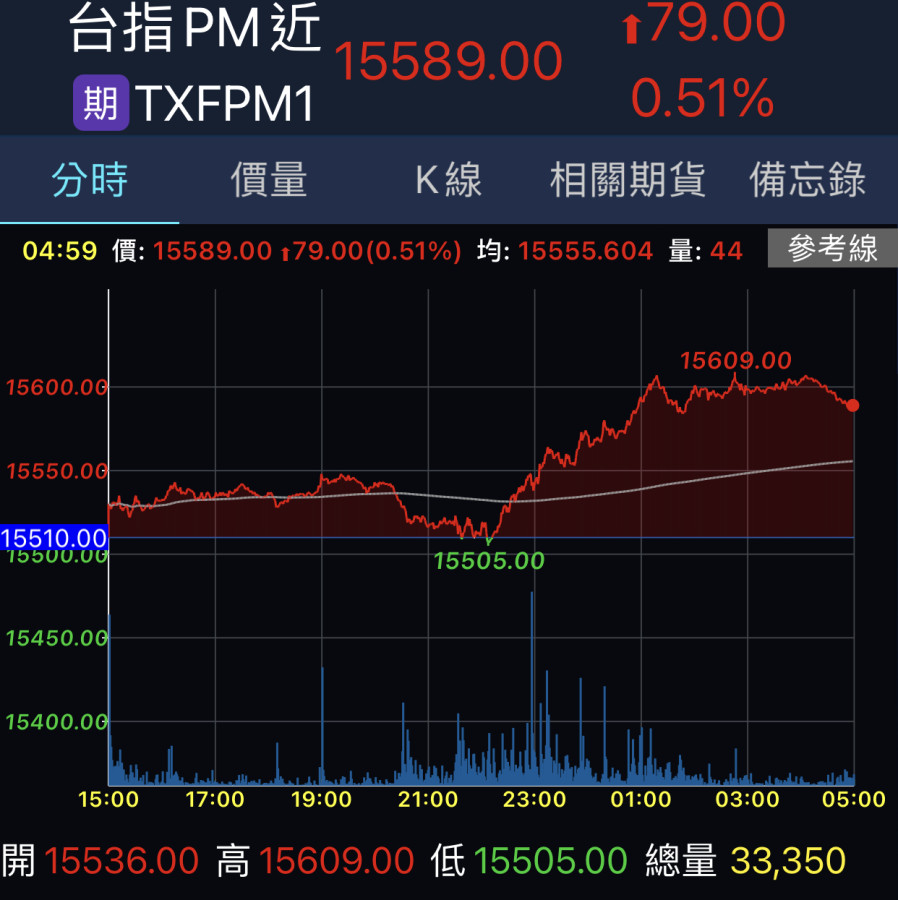This screenshot has width=898, height=900.
Task: Switch to the 分時 tab
Action: (90, 181)
